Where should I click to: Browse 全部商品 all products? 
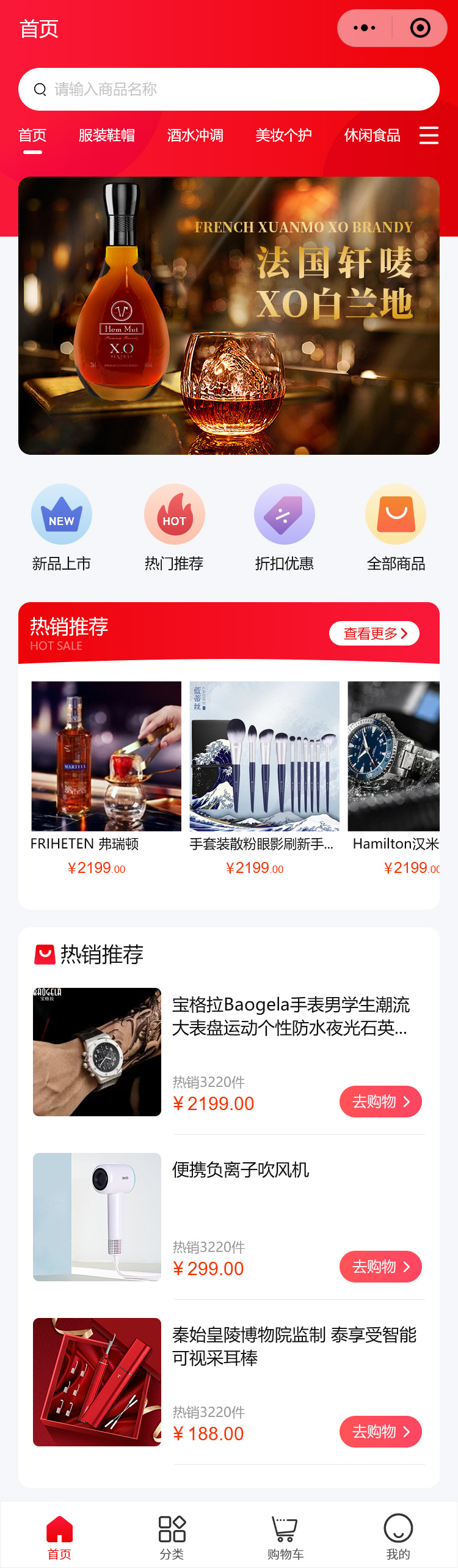pyautogui.click(x=396, y=527)
